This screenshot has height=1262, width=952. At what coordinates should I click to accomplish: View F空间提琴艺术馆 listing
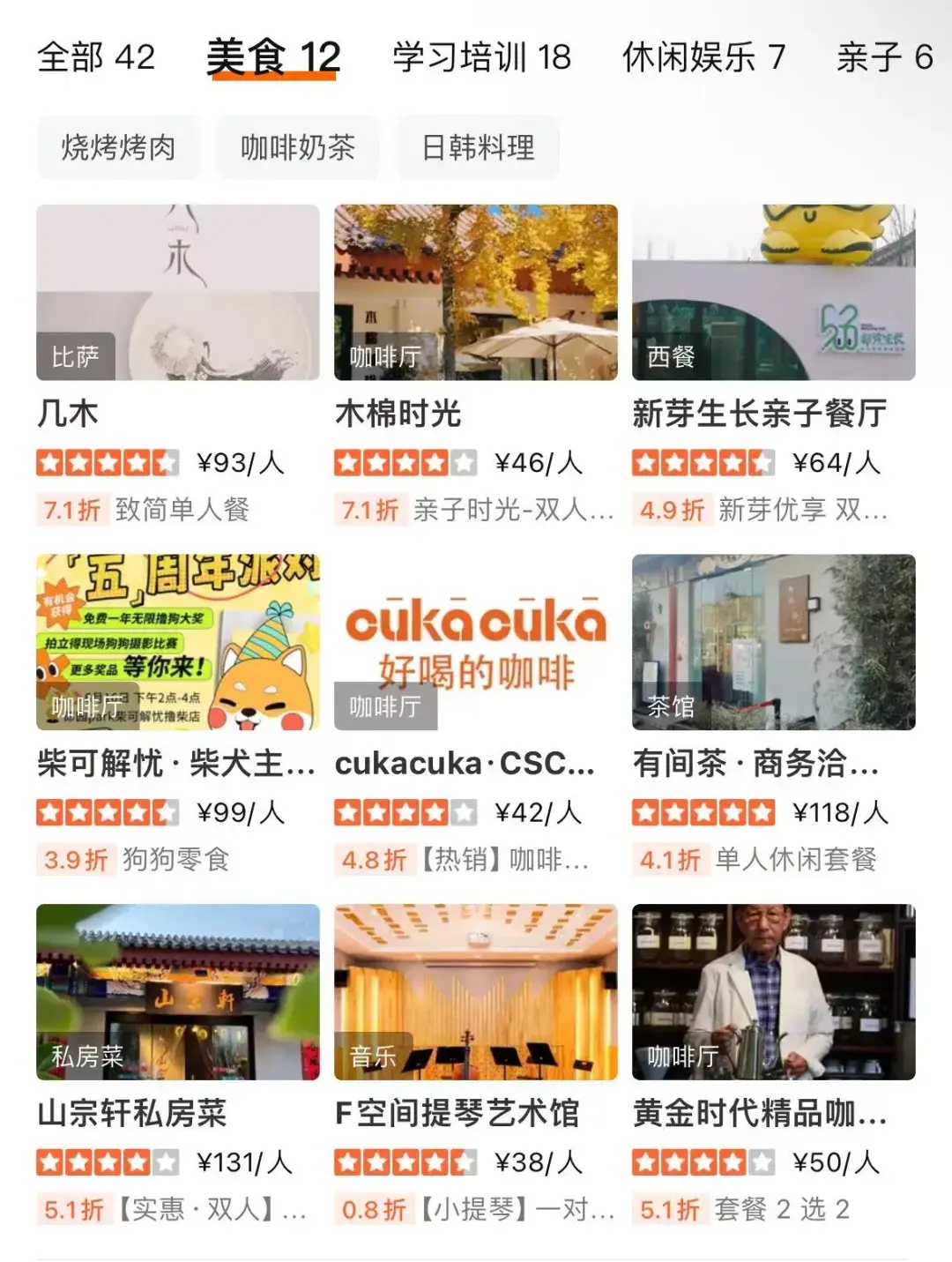475,991
